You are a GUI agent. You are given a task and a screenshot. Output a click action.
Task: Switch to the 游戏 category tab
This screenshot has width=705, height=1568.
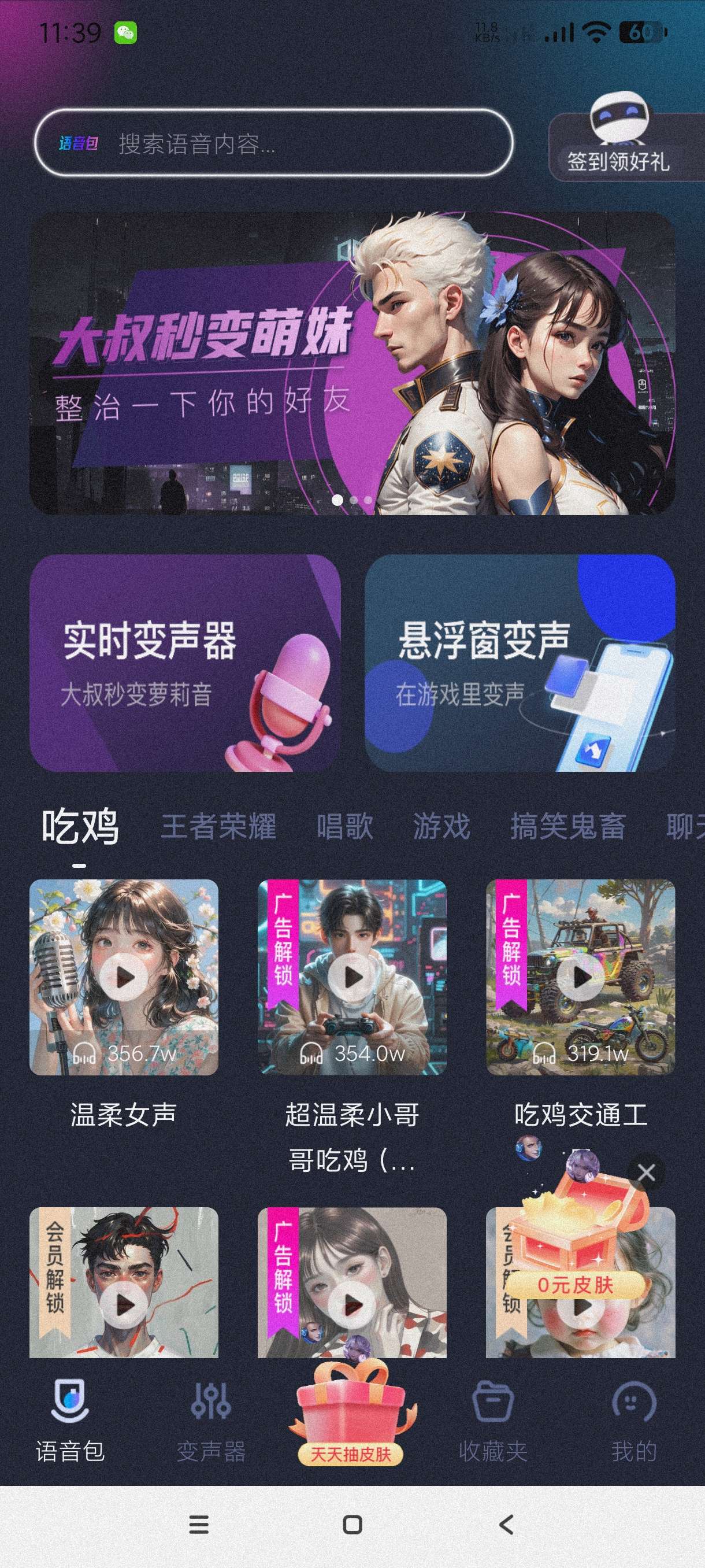tap(441, 827)
